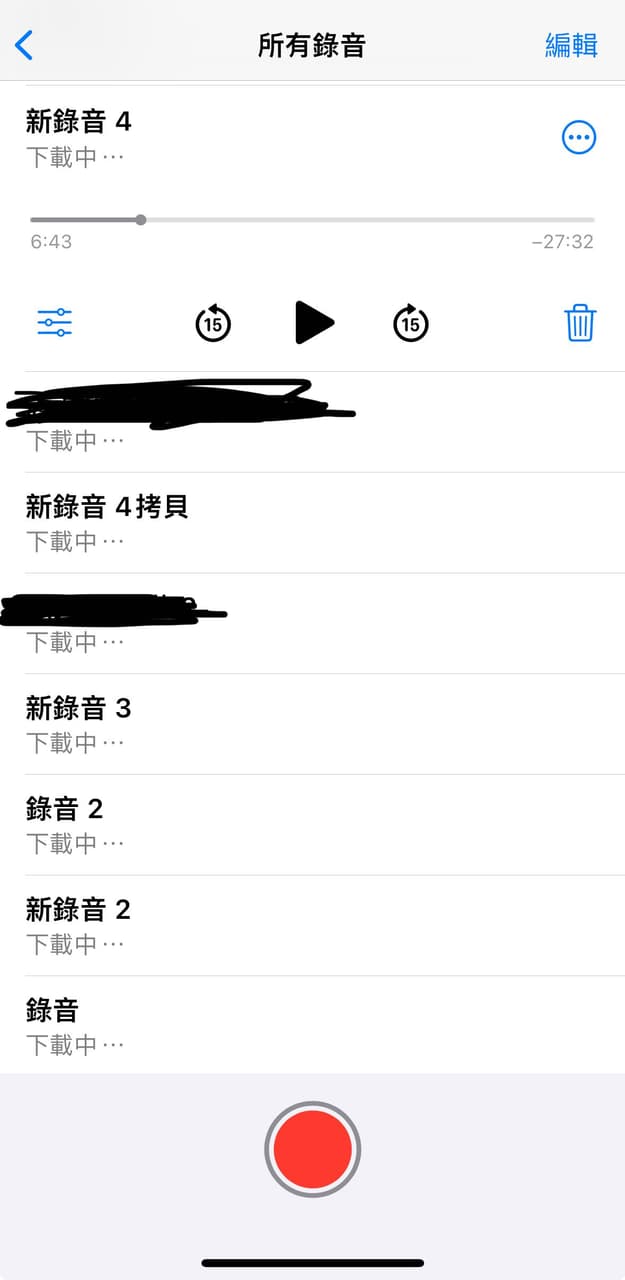Image resolution: width=625 pixels, height=1280 pixels.
Task: Tap the playback progress slider
Action: [x=312, y=220]
